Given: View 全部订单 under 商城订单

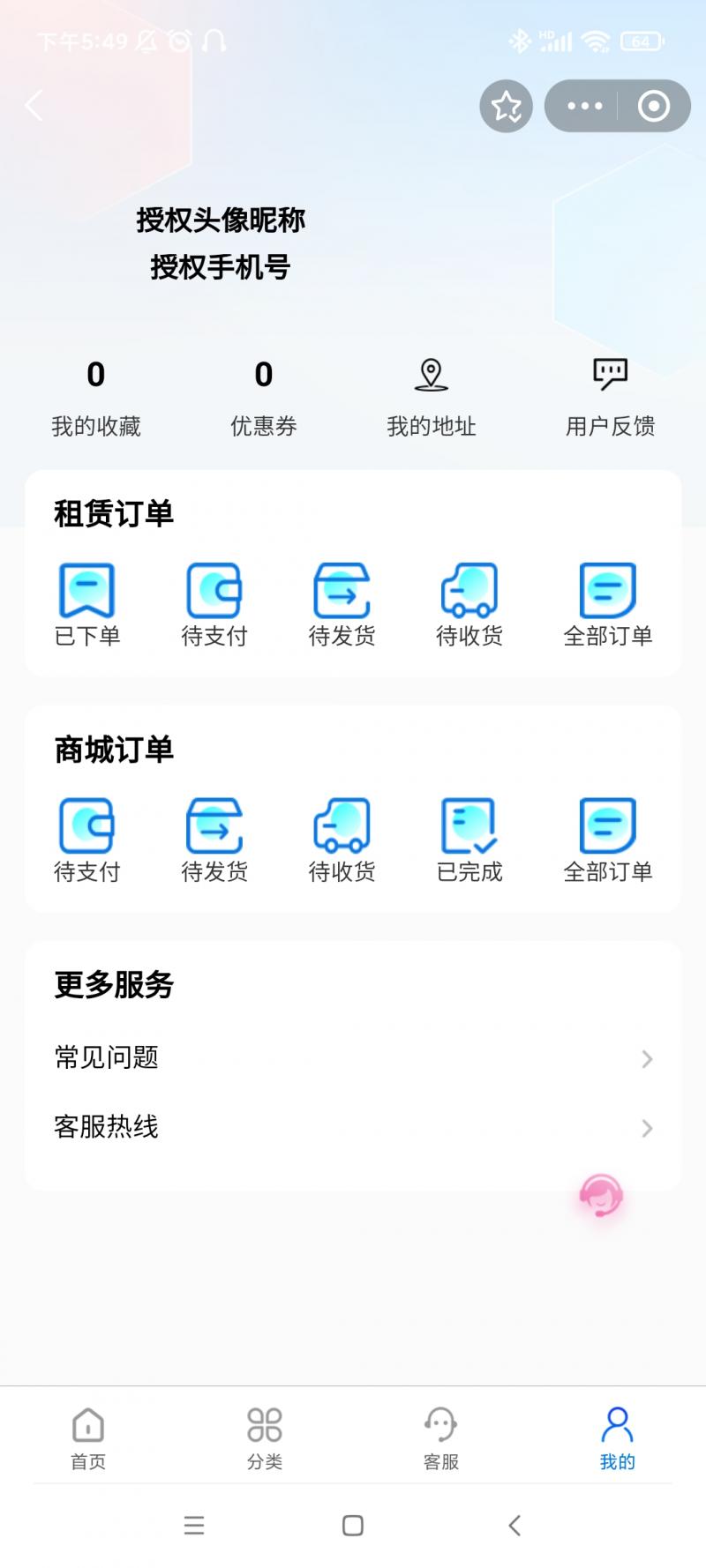Looking at the screenshot, I should click(608, 840).
